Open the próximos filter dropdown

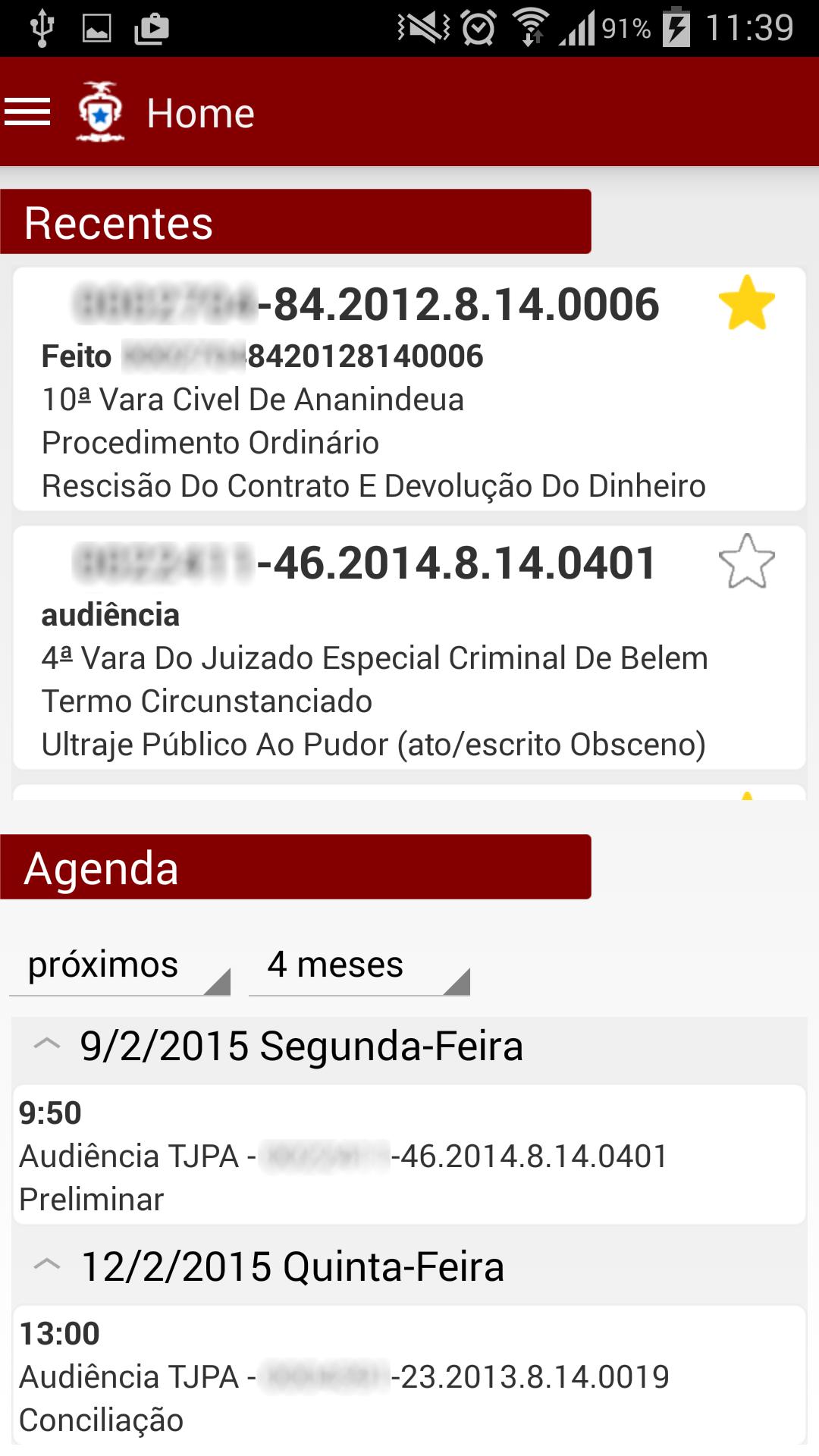pyautogui.click(x=118, y=967)
